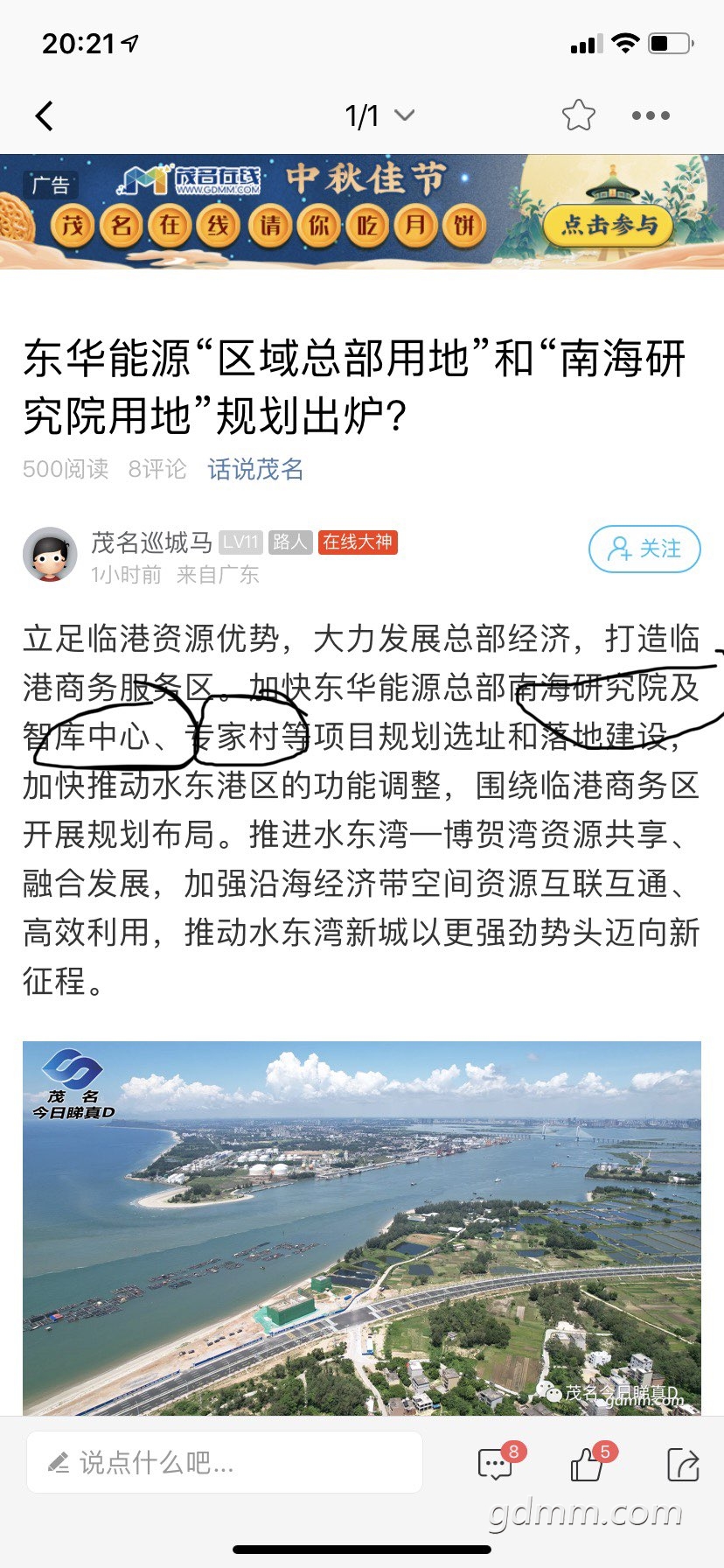Favorite this post with the star icon
Viewport: 724px width, 1568px height.
click(x=578, y=115)
